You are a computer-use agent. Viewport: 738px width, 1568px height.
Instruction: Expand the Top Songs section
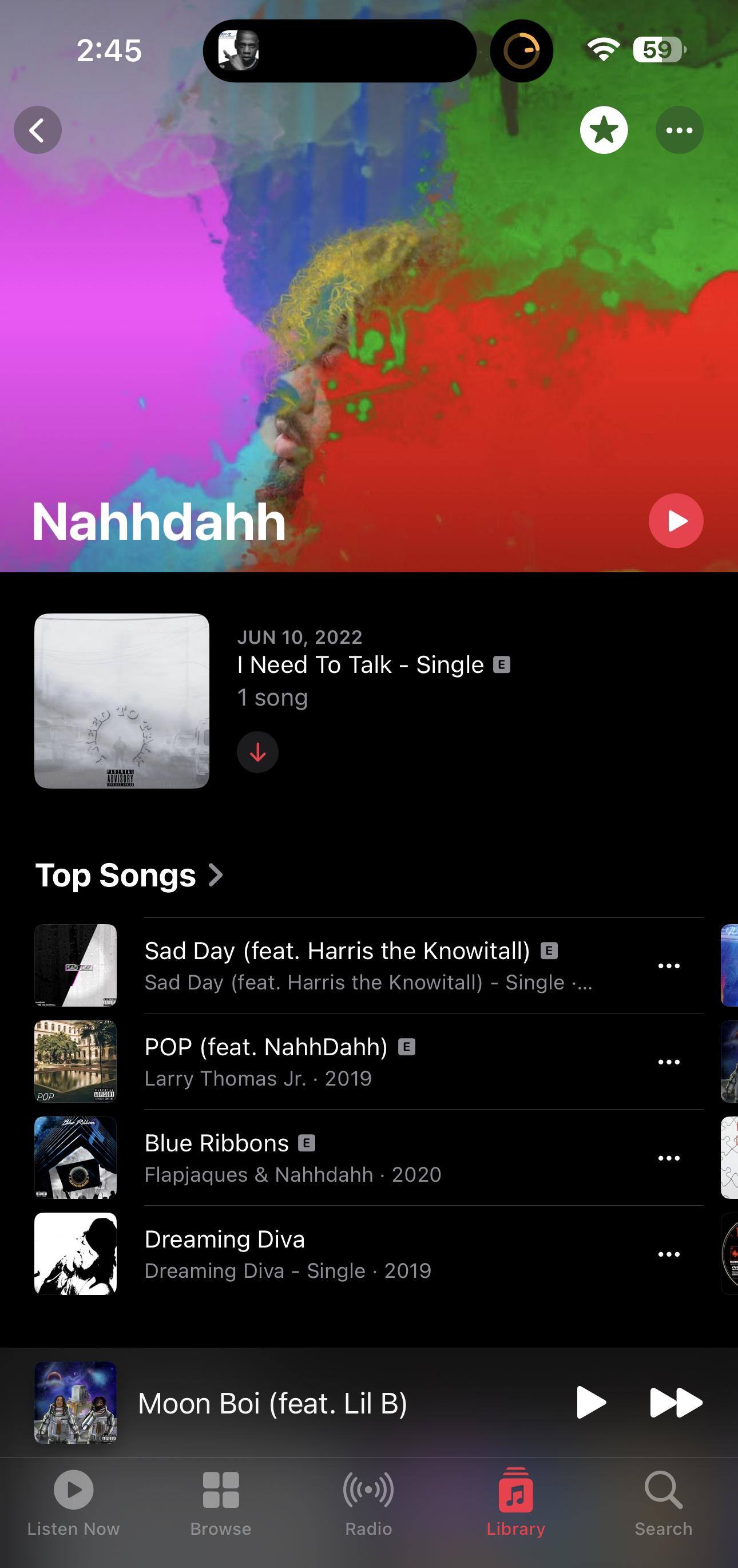[x=129, y=876]
